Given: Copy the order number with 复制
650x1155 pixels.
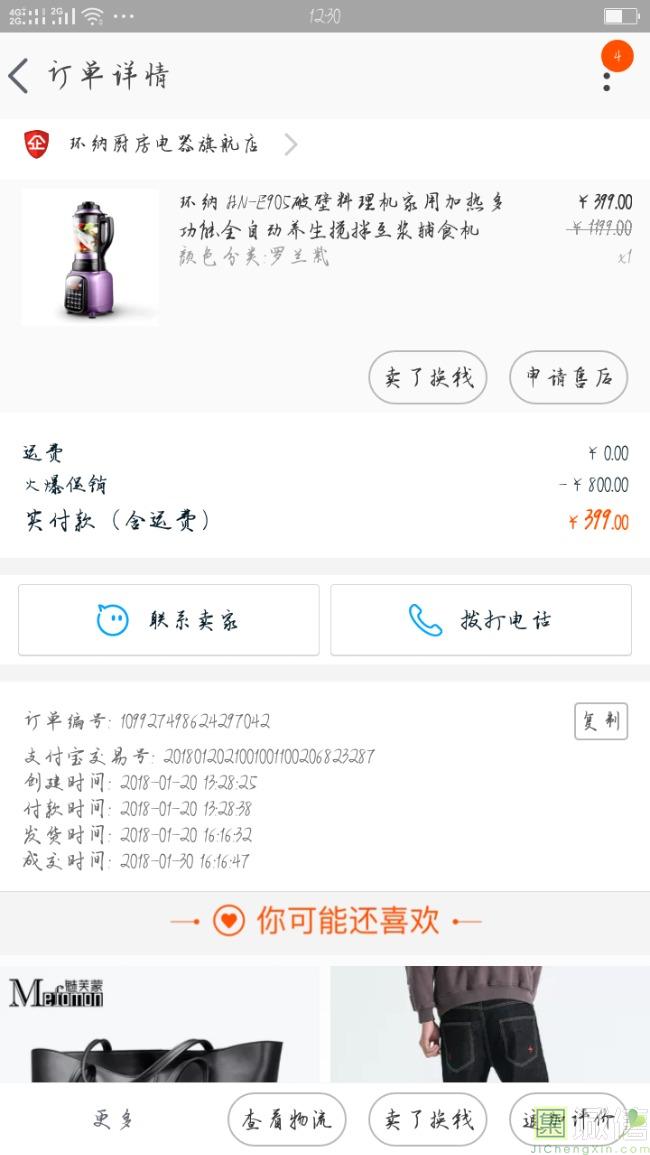Looking at the screenshot, I should pyautogui.click(x=600, y=720).
